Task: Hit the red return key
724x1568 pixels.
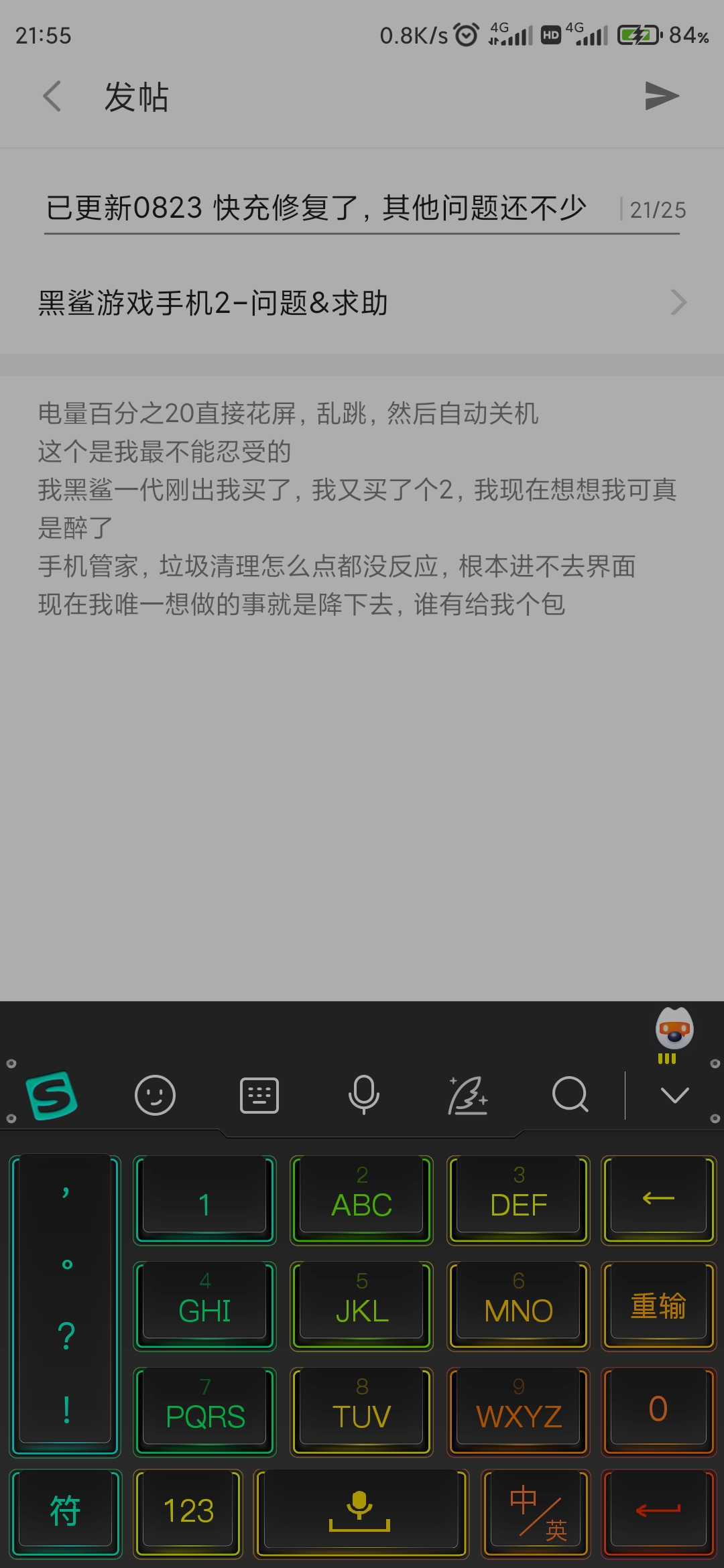Action: coord(658,1512)
